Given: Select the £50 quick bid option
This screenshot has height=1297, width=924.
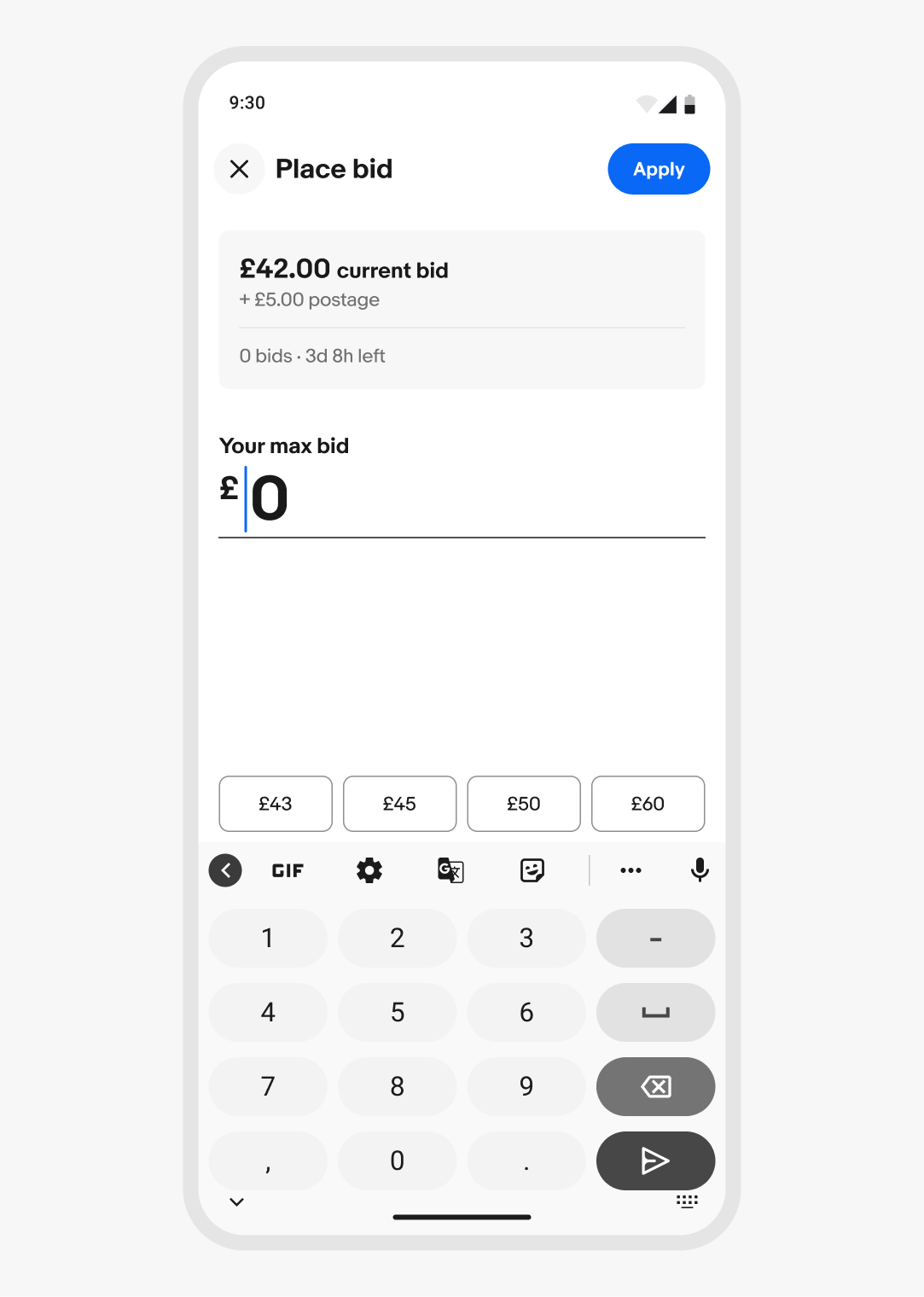Looking at the screenshot, I should click(523, 803).
